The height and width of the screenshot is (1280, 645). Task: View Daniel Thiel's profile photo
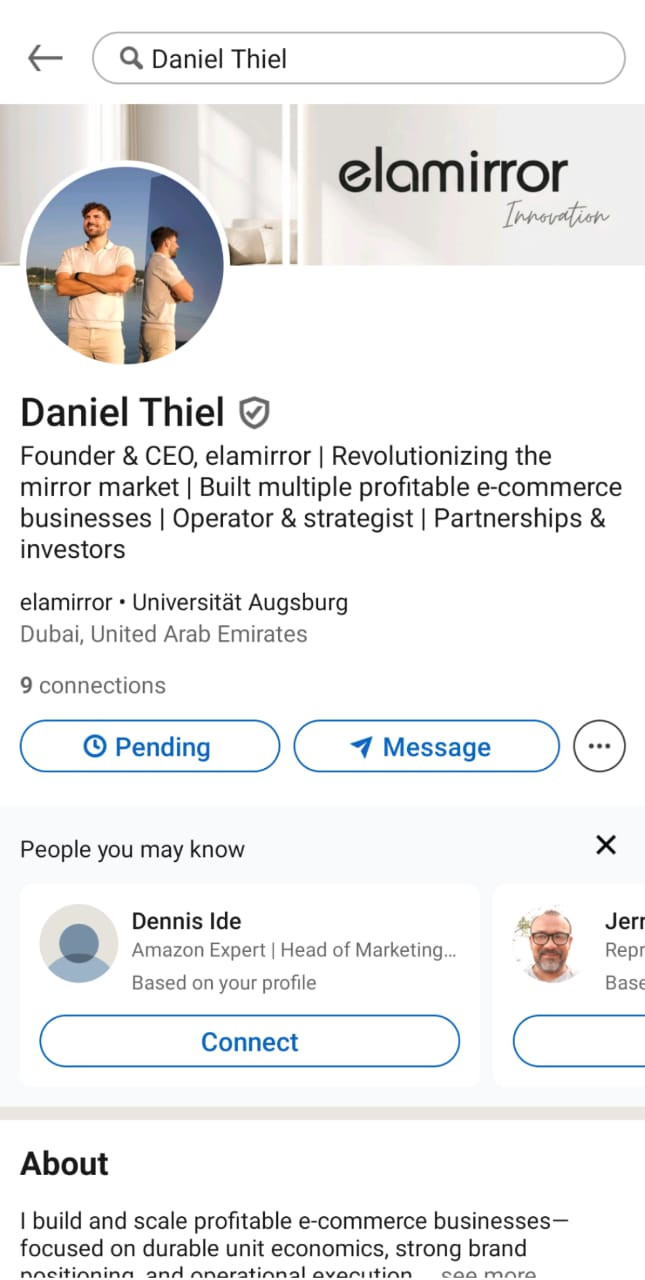pyautogui.click(x=124, y=264)
